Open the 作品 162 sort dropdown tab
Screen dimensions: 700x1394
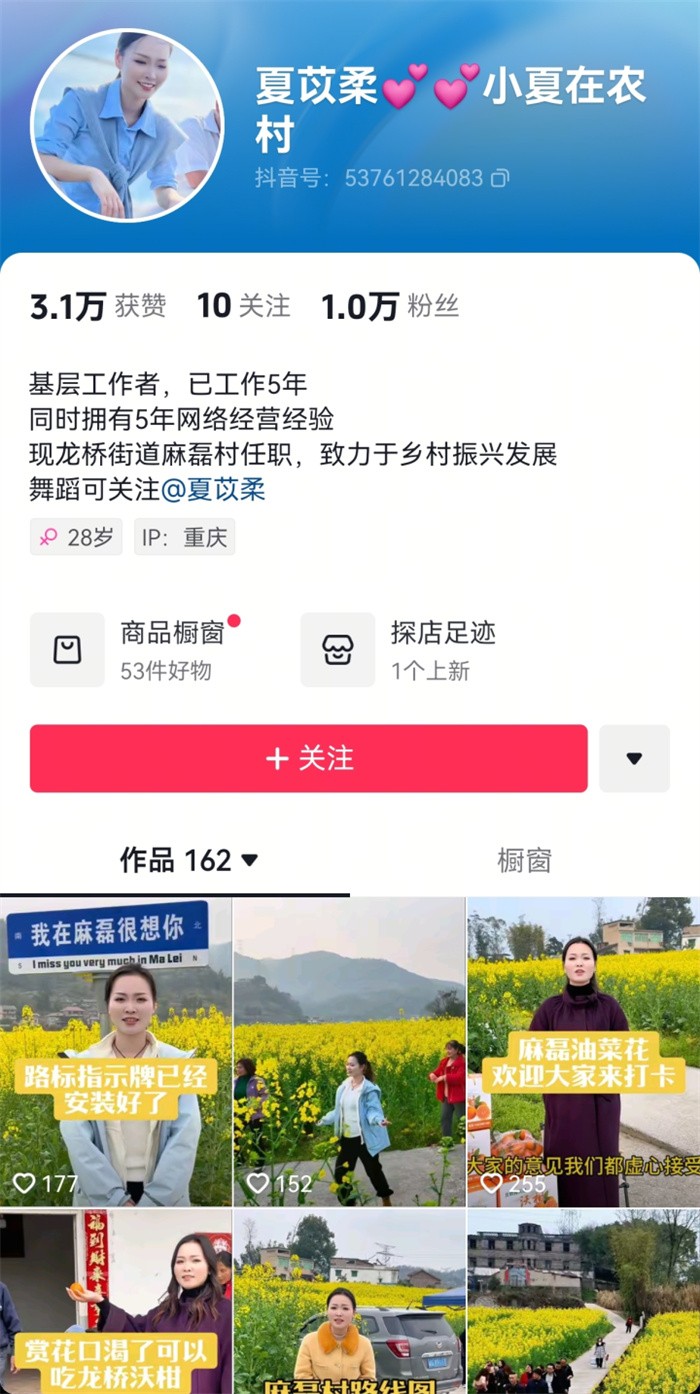tap(188, 860)
